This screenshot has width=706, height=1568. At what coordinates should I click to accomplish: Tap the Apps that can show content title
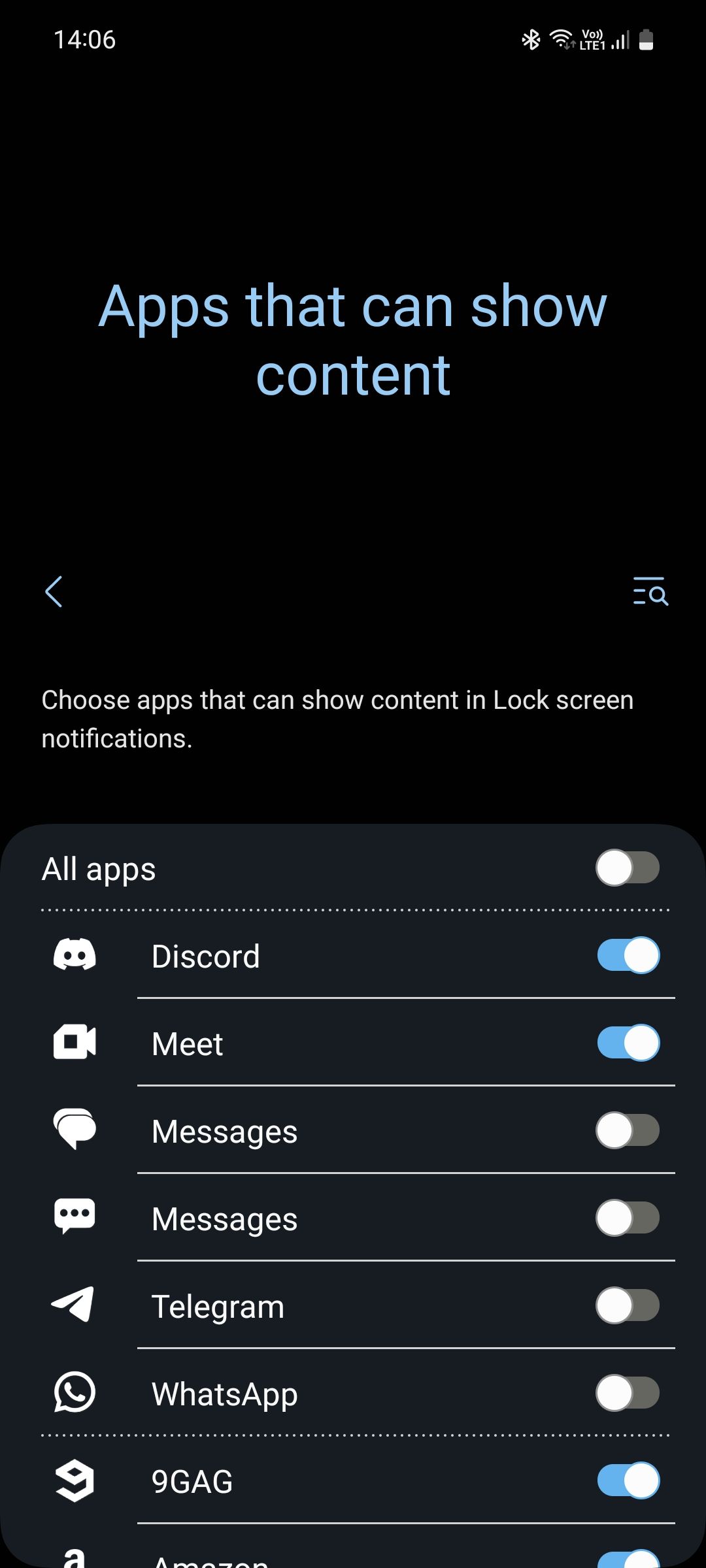click(353, 340)
